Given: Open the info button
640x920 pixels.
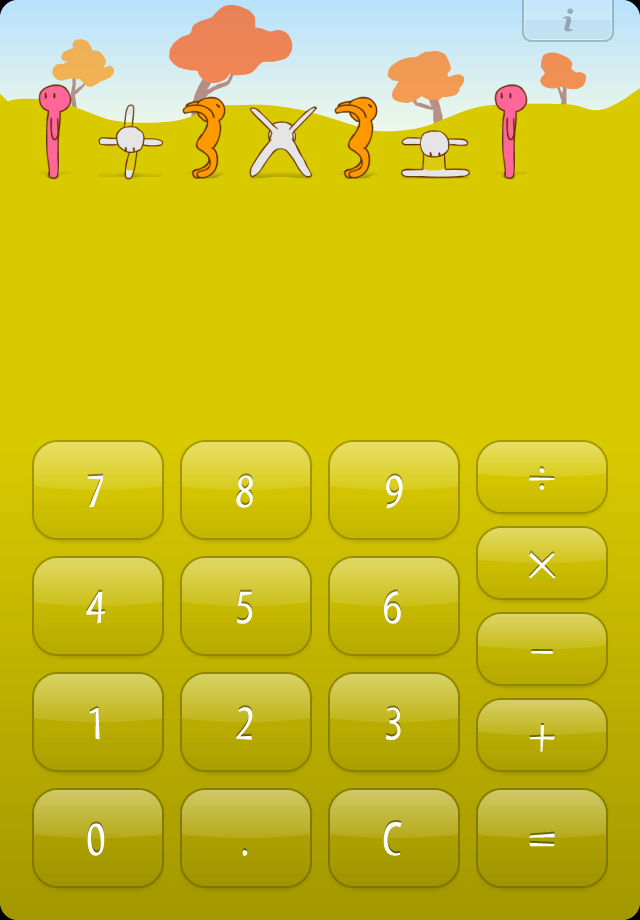Looking at the screenshot, I should click(x=567, y=20).
